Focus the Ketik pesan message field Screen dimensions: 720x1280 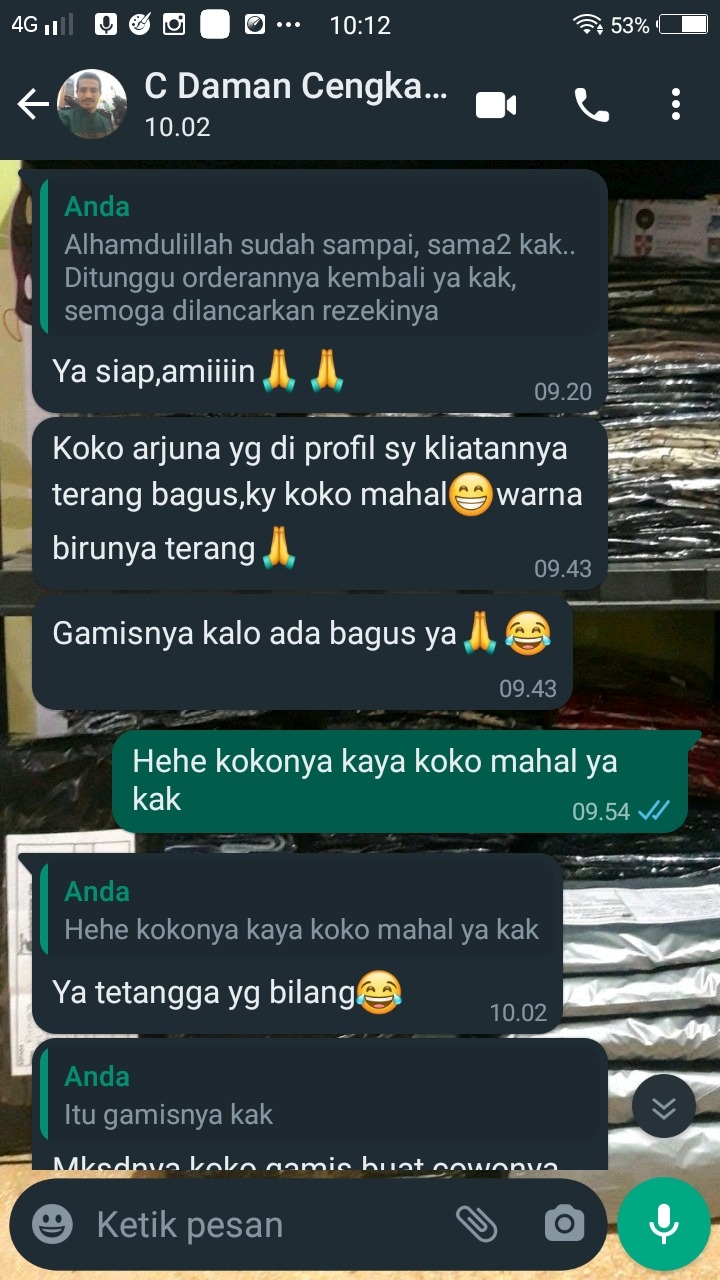coord(260,1224)
